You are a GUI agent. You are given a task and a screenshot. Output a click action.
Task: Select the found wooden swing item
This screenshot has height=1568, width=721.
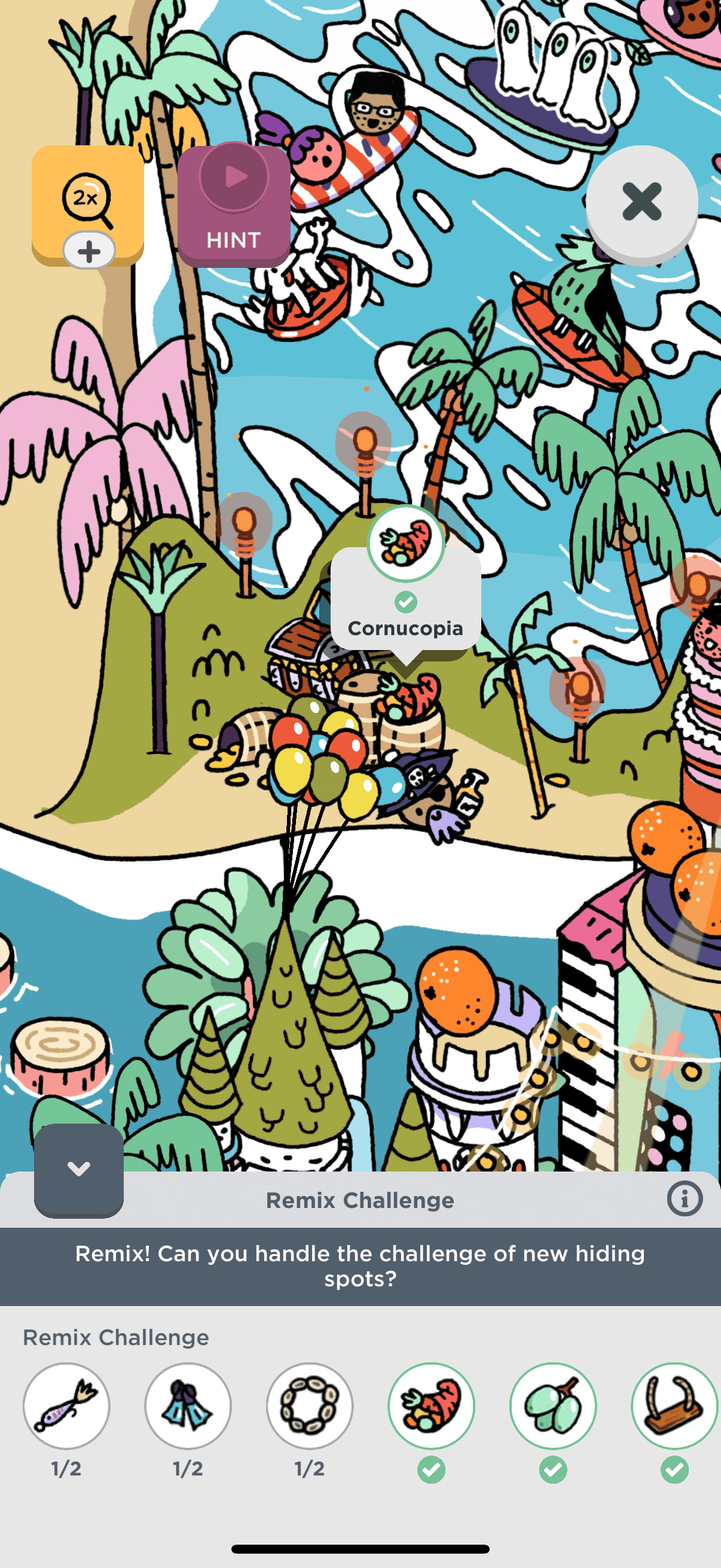pos(675,1405)
